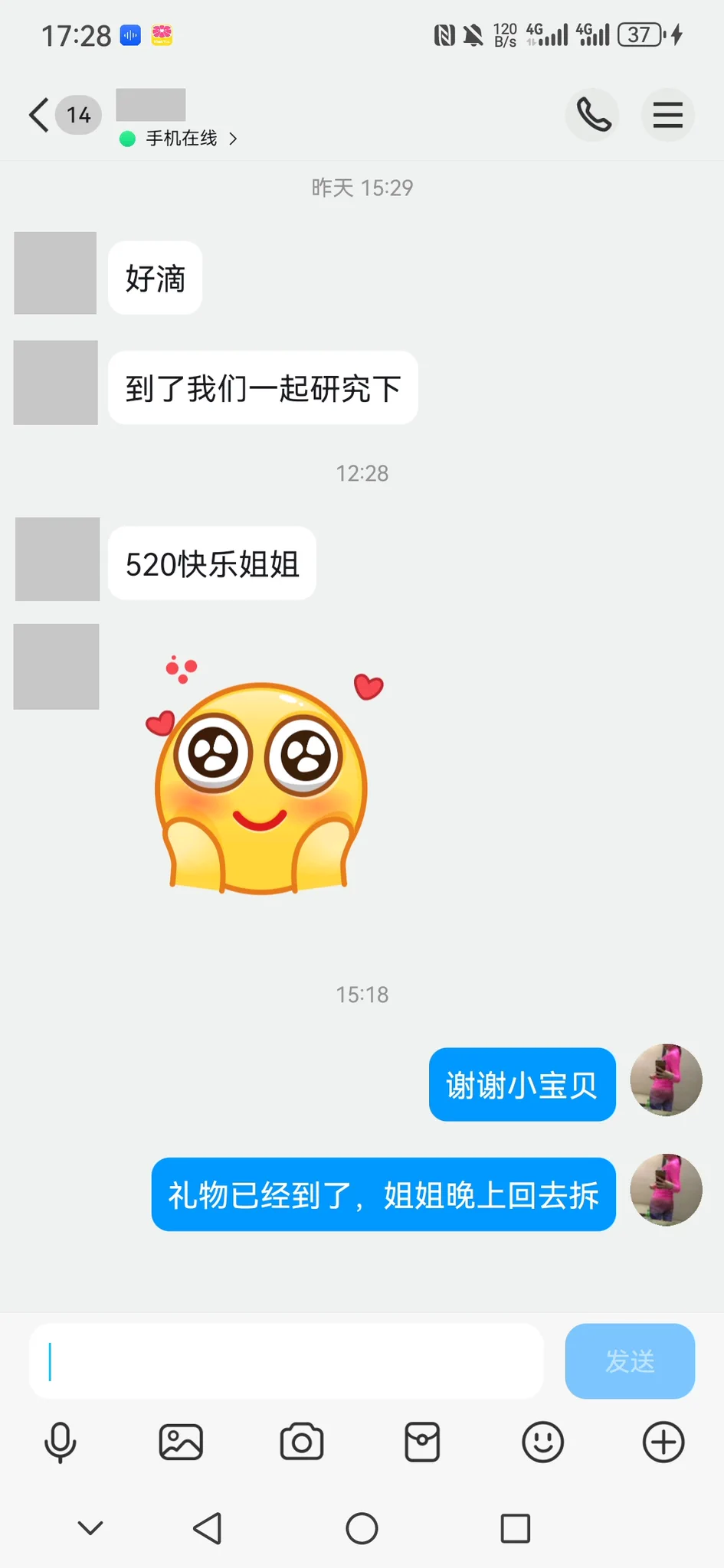724x1568 pixels.
Task: Open sender avatar beside 好滴 message
Action: (x=55, y=273)
